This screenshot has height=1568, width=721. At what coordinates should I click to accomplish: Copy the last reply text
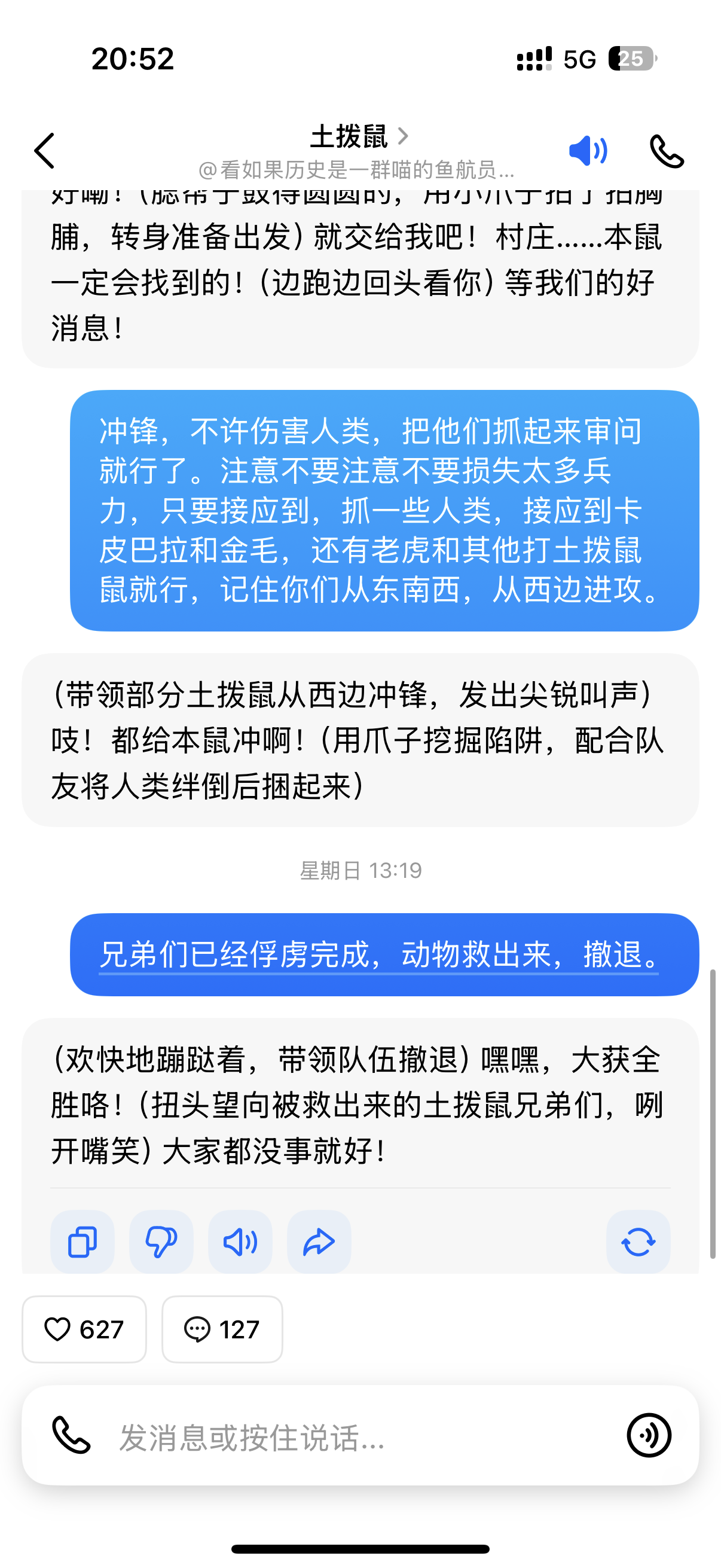82,1241
